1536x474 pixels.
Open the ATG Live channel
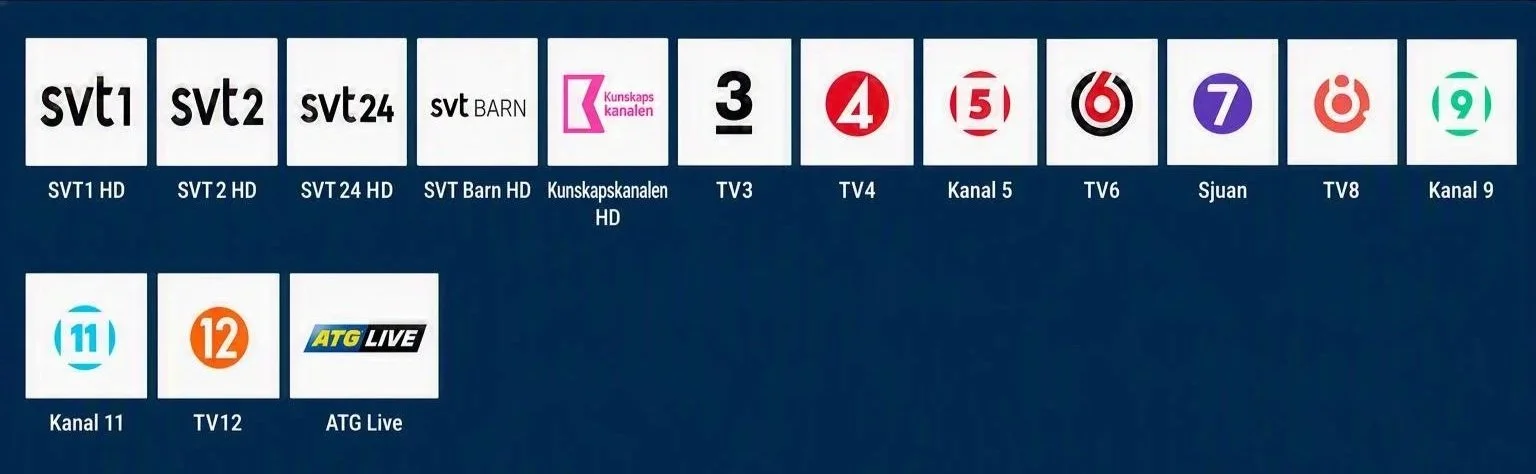[364, 336]
